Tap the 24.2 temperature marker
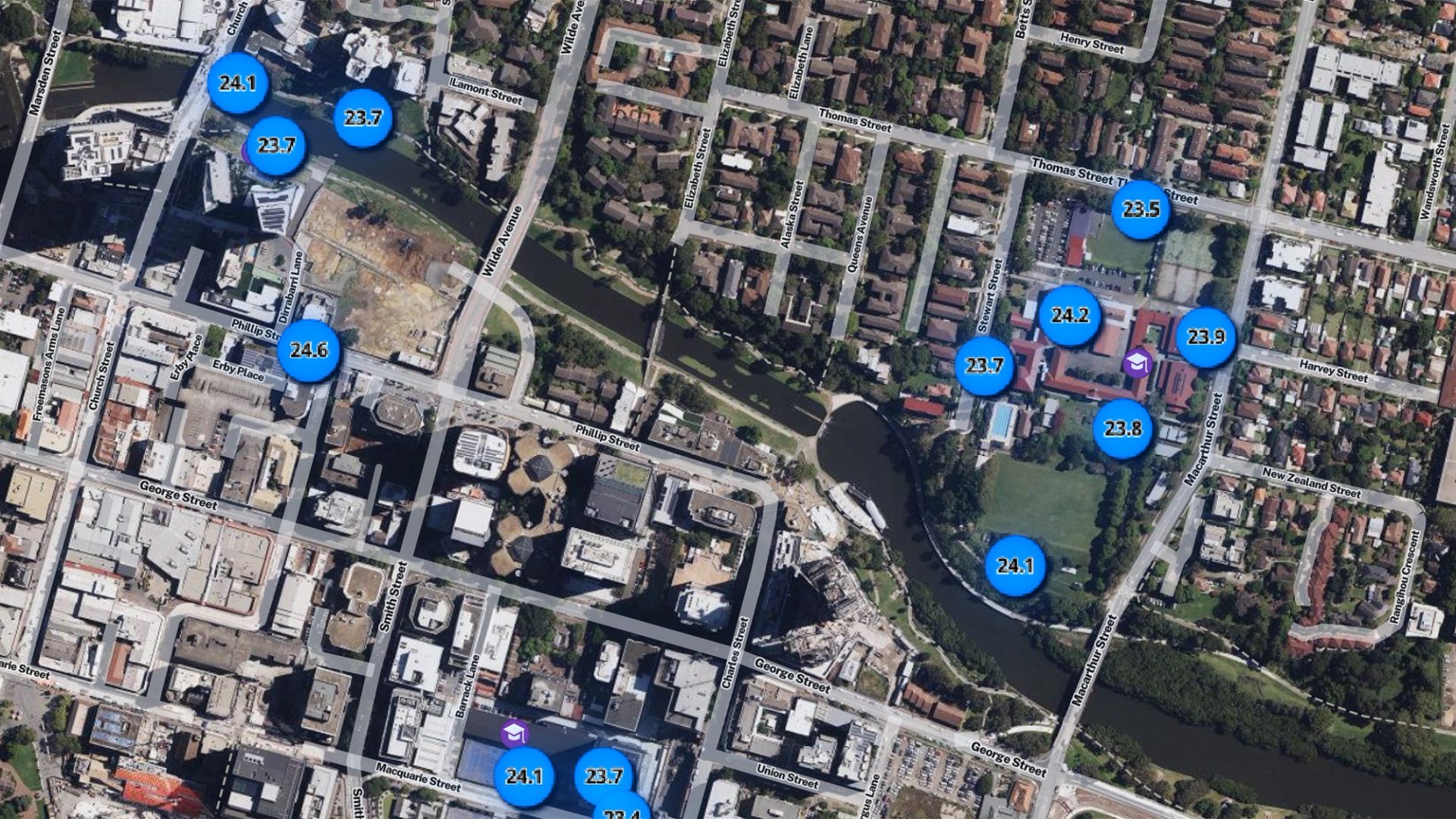 coord(1069,315)
